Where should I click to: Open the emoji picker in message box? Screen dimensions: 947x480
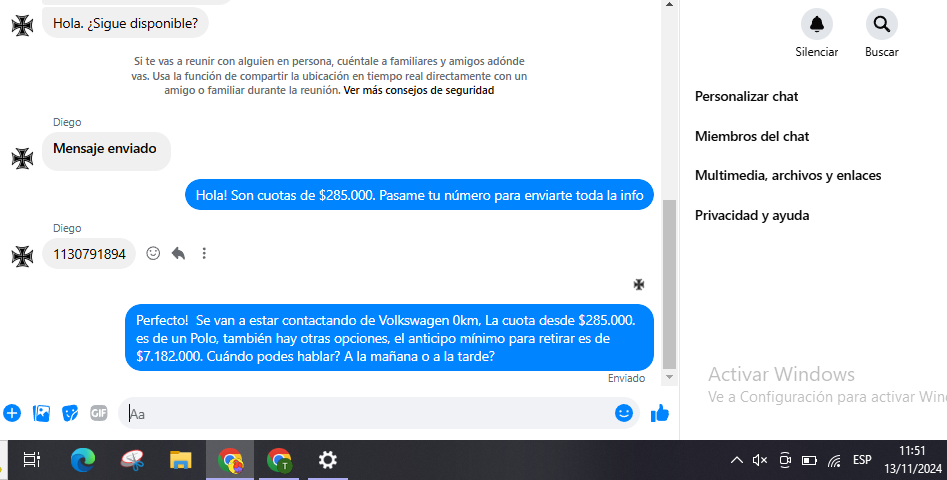624,413
